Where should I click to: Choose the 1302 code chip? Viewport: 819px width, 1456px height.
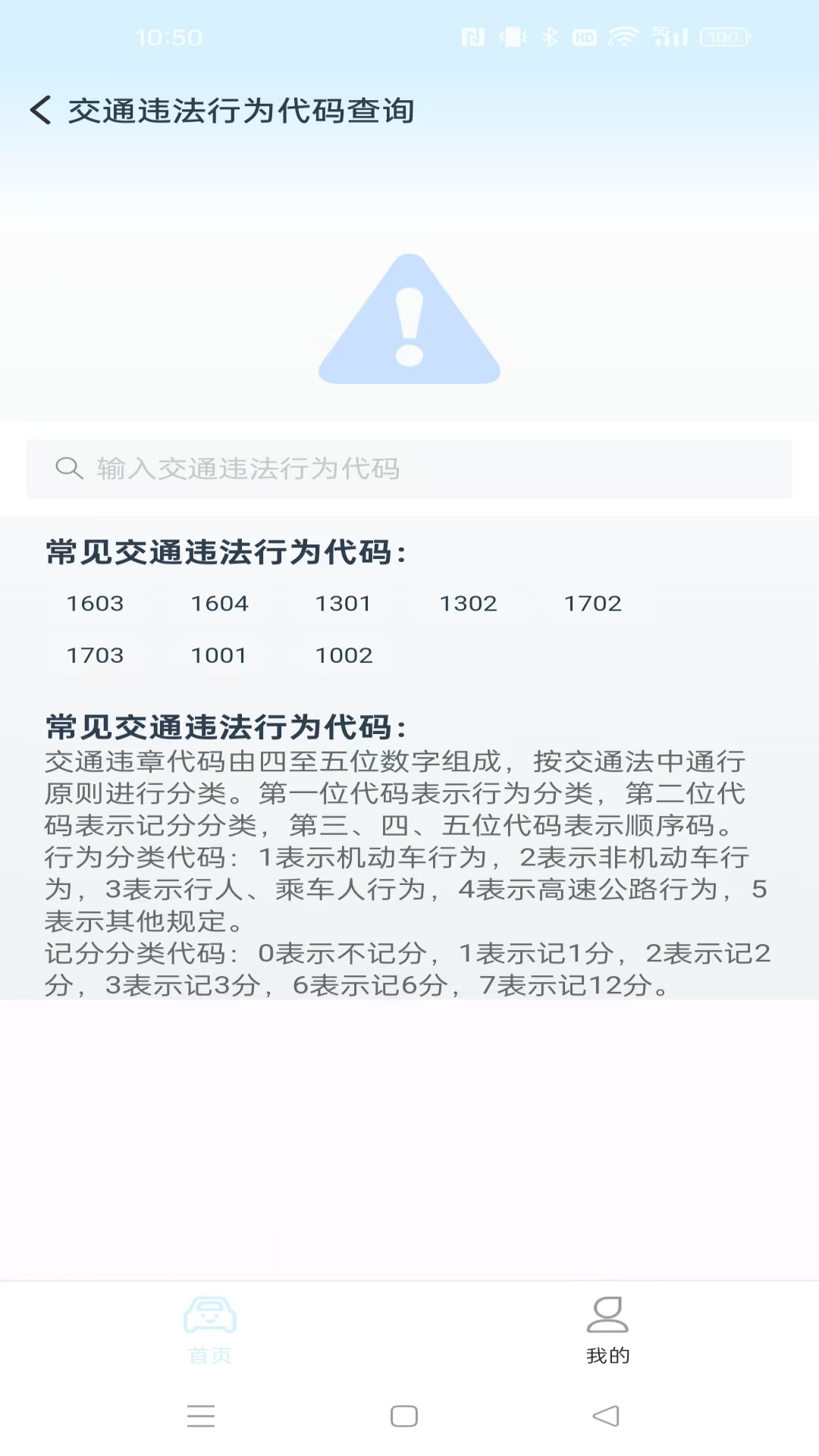[468, 604]
